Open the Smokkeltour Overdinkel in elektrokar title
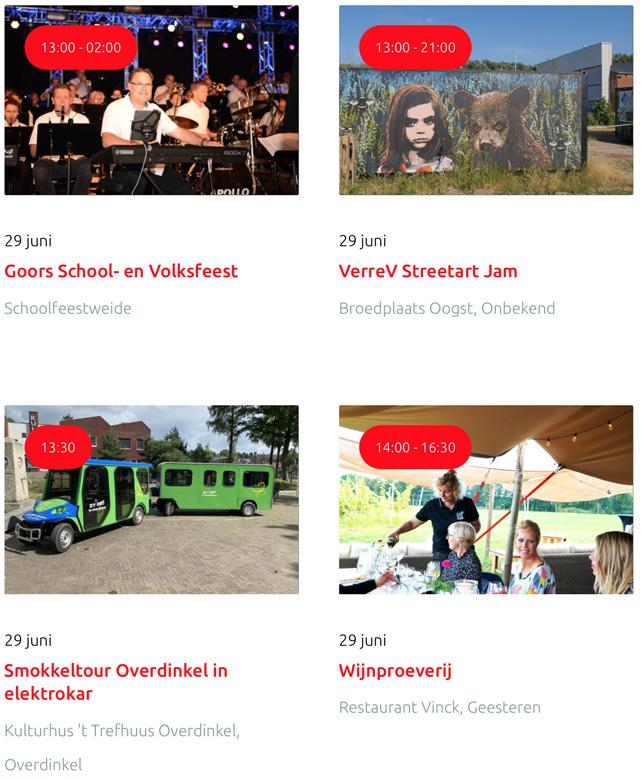 coord(116,682)
